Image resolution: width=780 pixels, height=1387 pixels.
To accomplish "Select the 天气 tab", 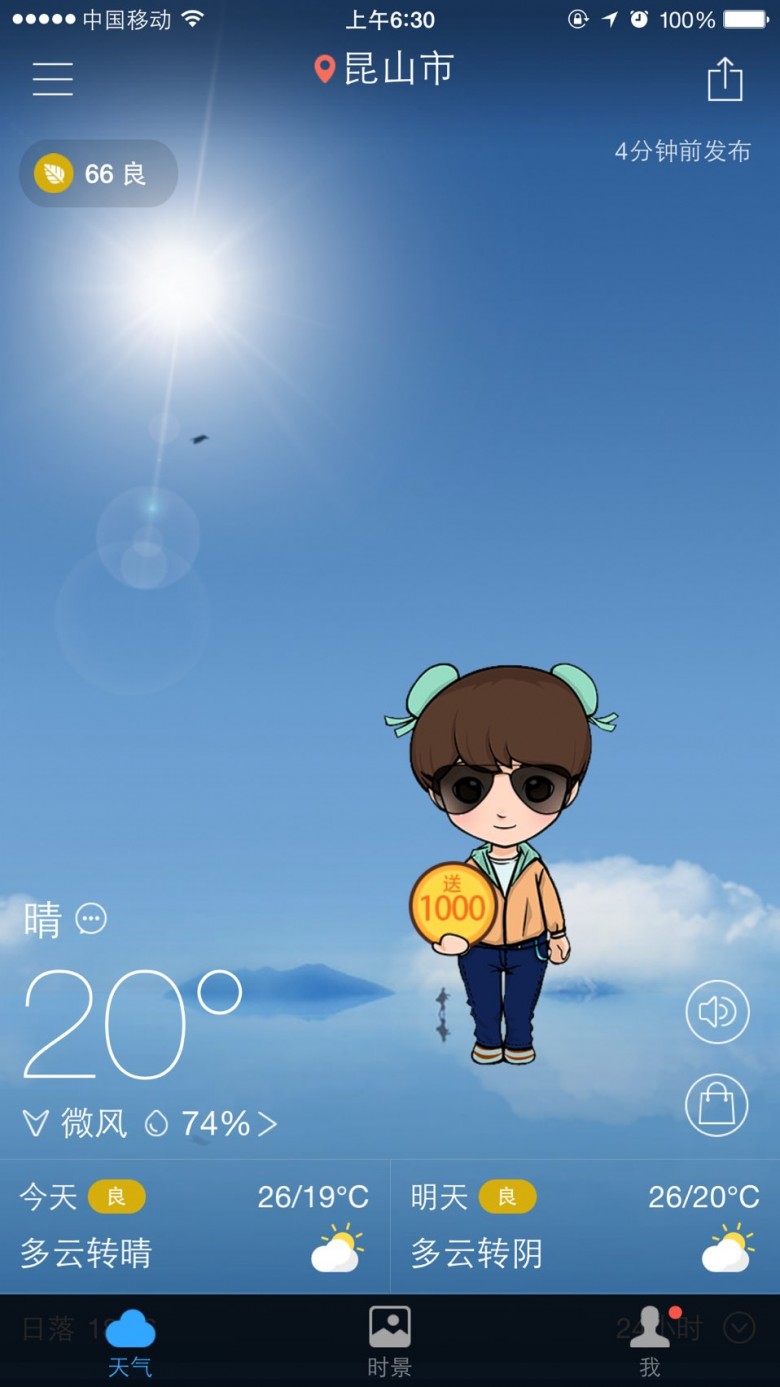I will tap(130, 1340).
